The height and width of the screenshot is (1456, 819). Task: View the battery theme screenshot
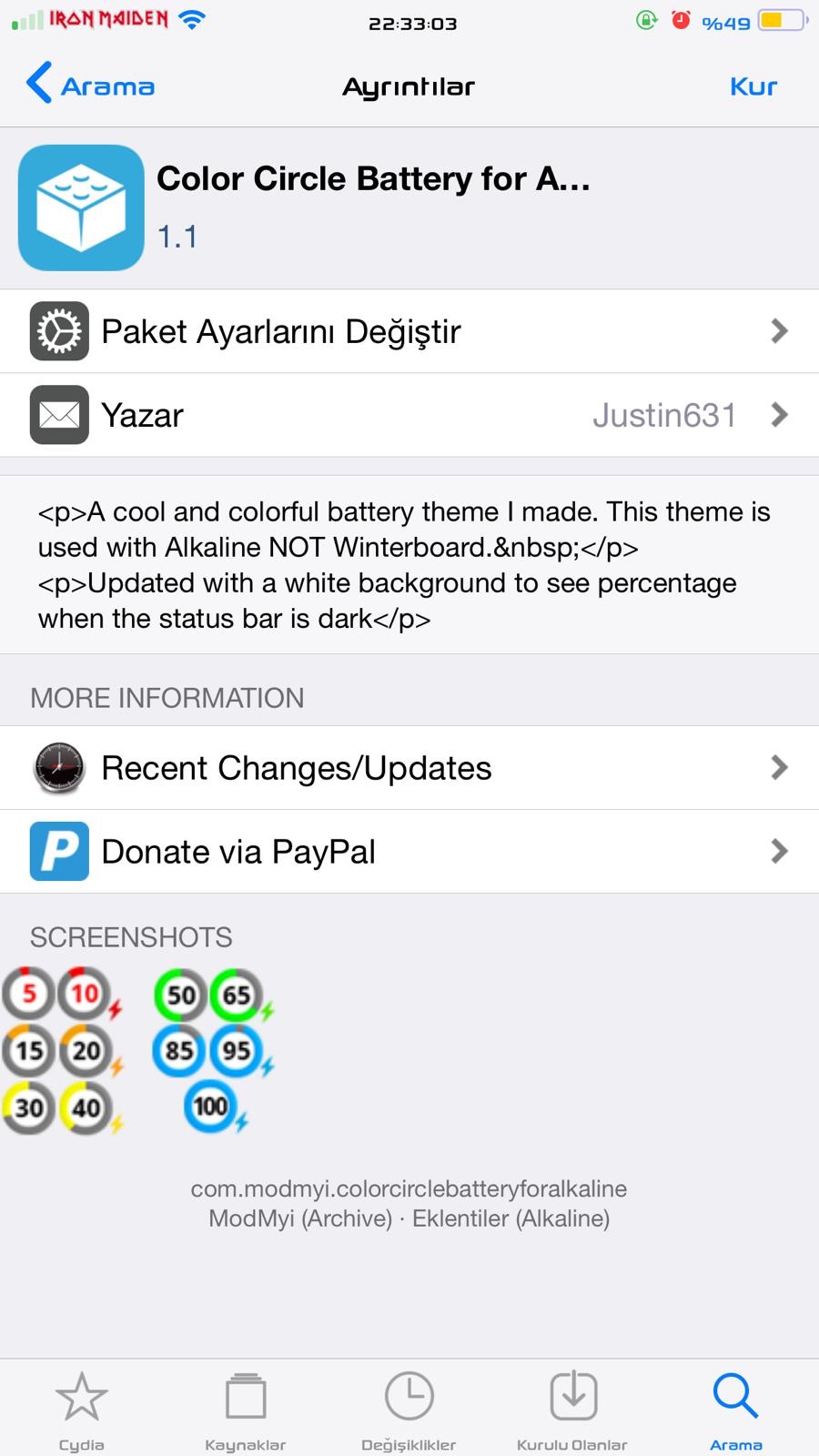pos(138,1051)
